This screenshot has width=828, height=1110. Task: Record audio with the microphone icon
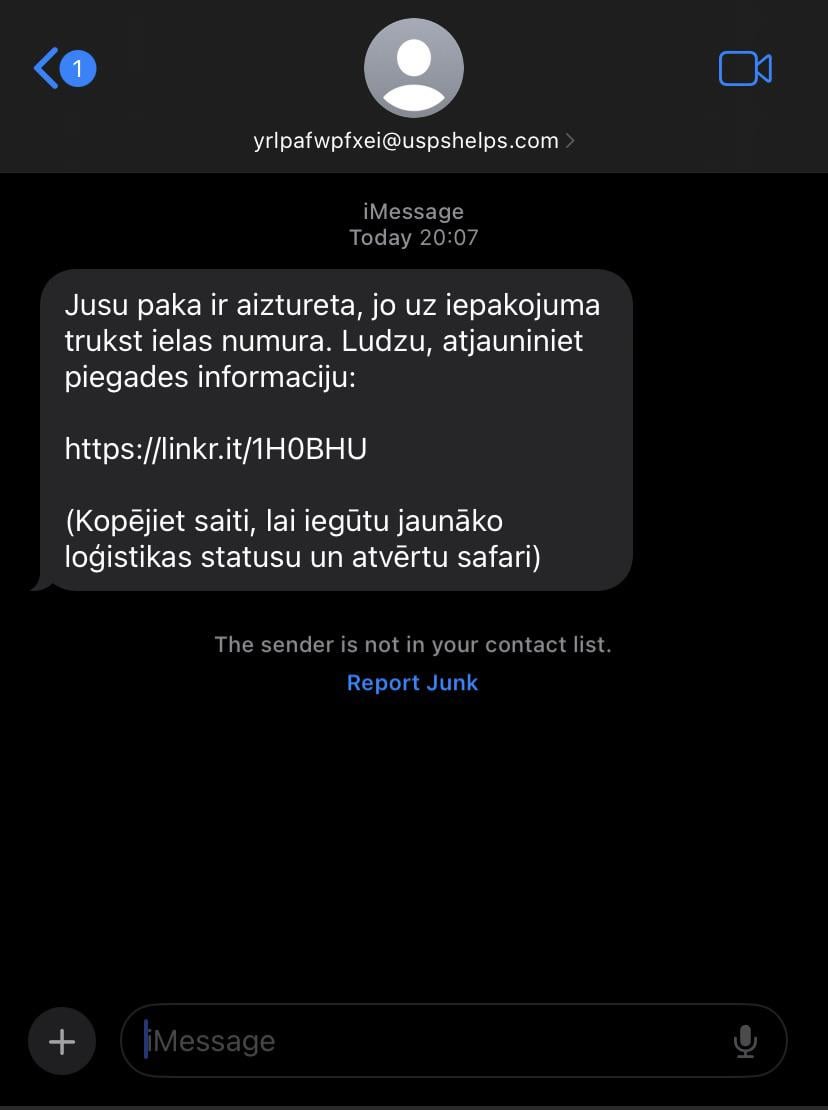pyautogui.click(x=745, y=1042)
